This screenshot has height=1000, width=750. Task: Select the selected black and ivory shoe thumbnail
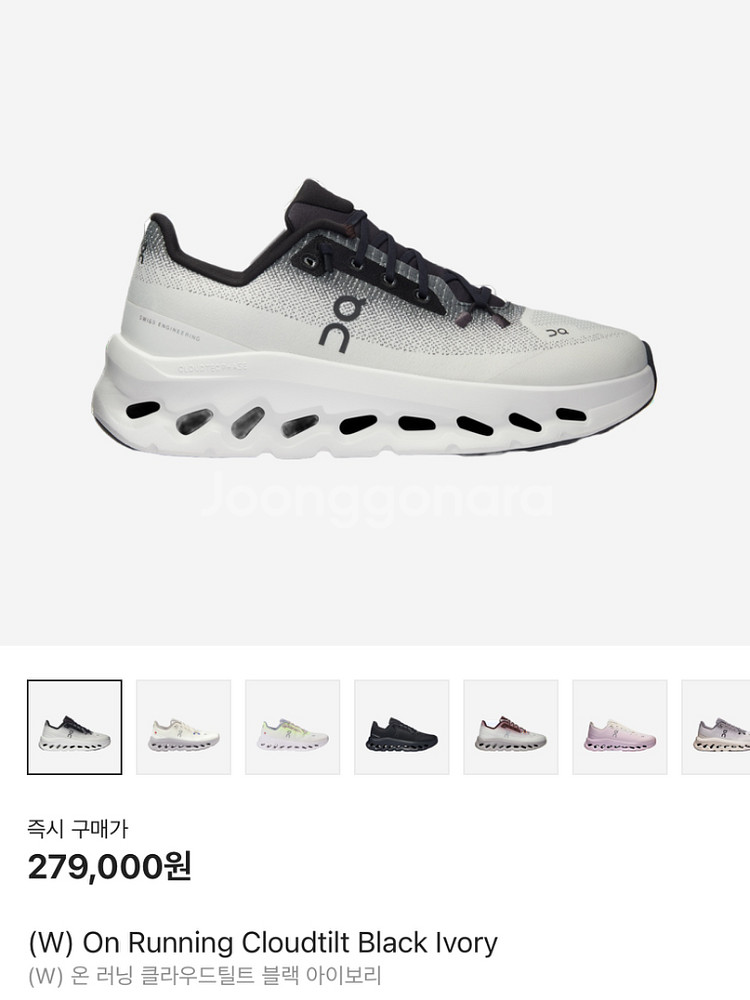tap(75, 727)
